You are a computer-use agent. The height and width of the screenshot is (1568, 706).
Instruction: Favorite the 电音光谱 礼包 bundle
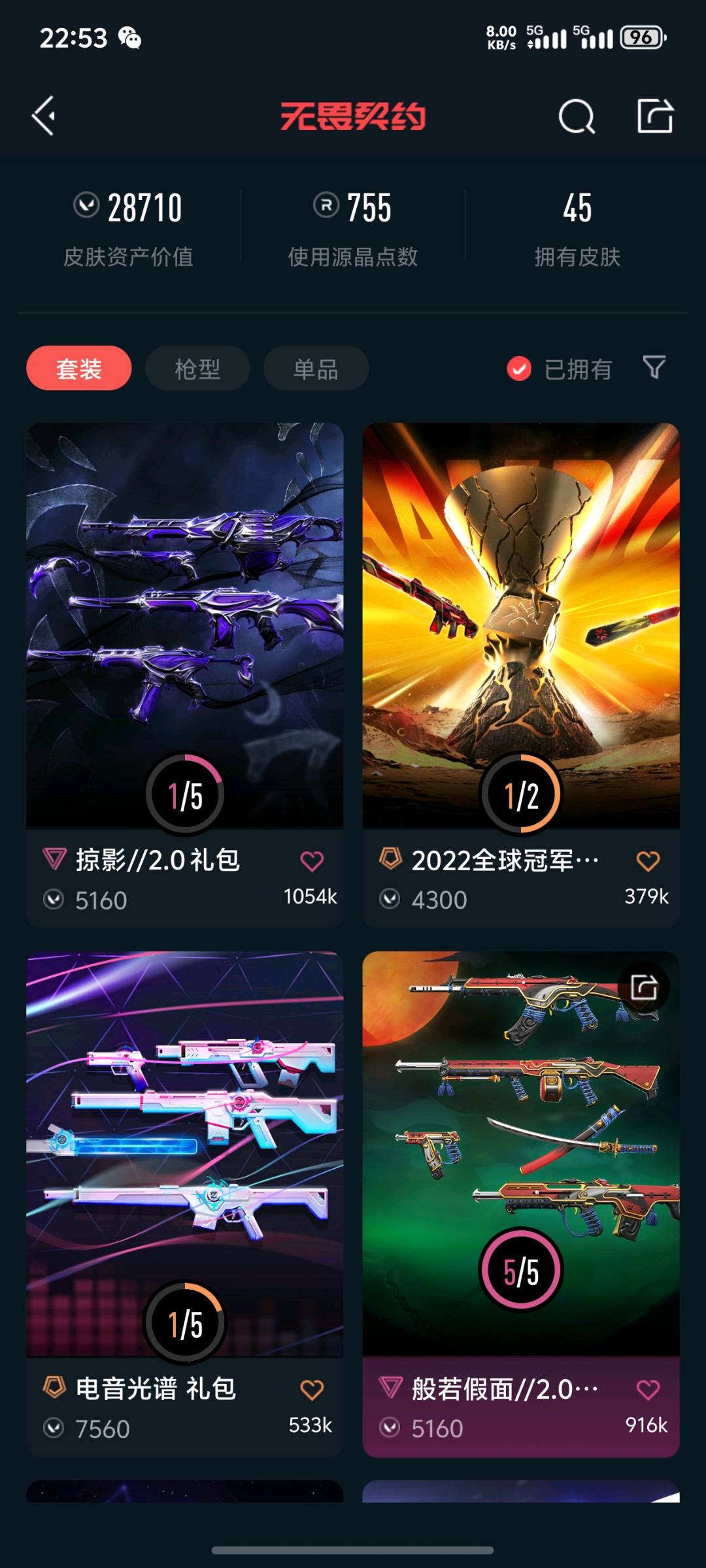click(x=312, y=1390)
